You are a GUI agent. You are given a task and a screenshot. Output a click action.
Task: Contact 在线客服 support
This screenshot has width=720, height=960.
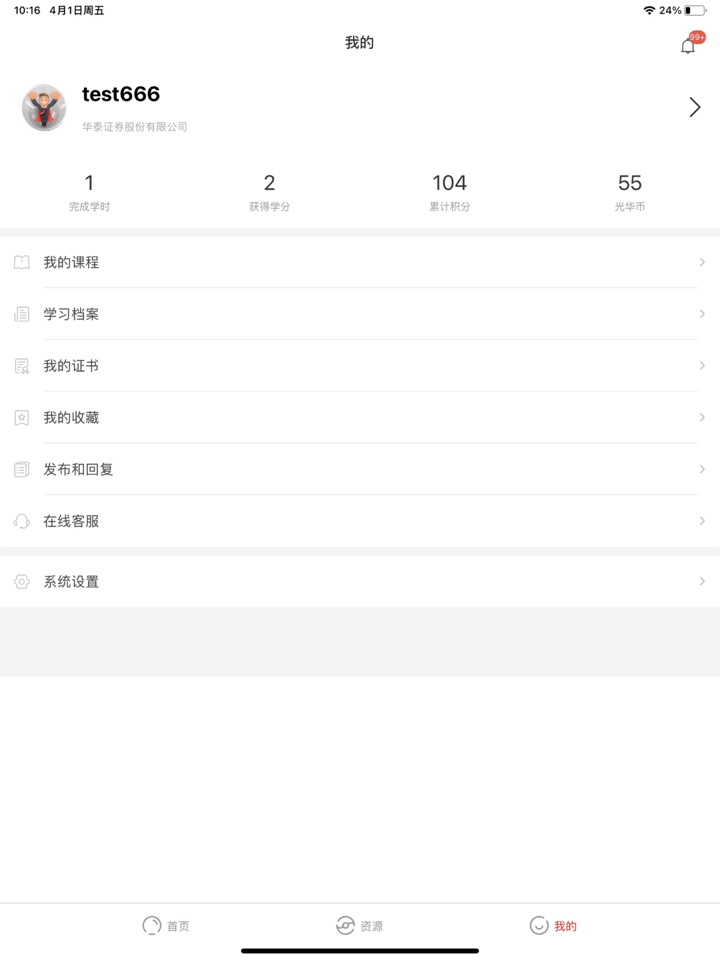pos(360,521)
